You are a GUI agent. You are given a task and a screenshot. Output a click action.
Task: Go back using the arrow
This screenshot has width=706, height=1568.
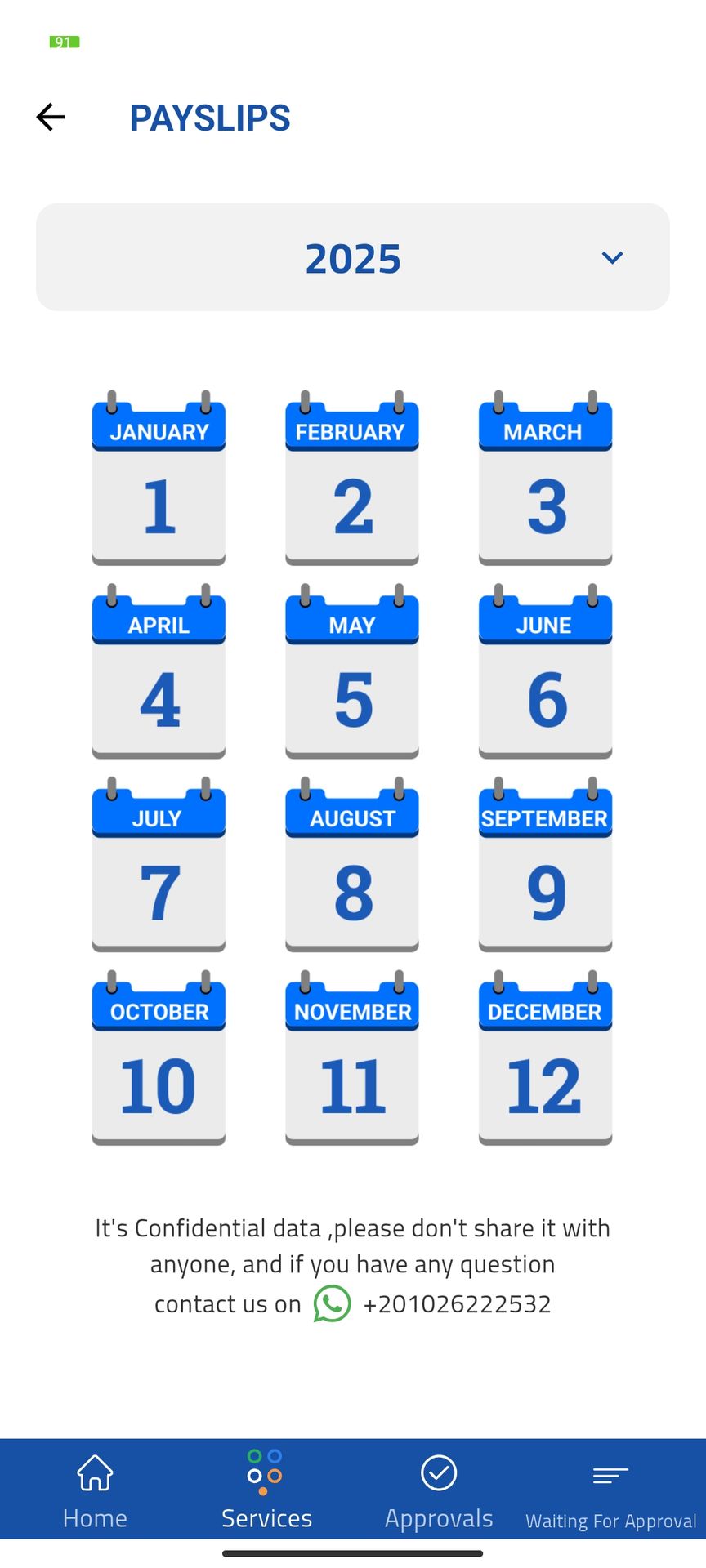pyautogui.click(x=51, y=118)
